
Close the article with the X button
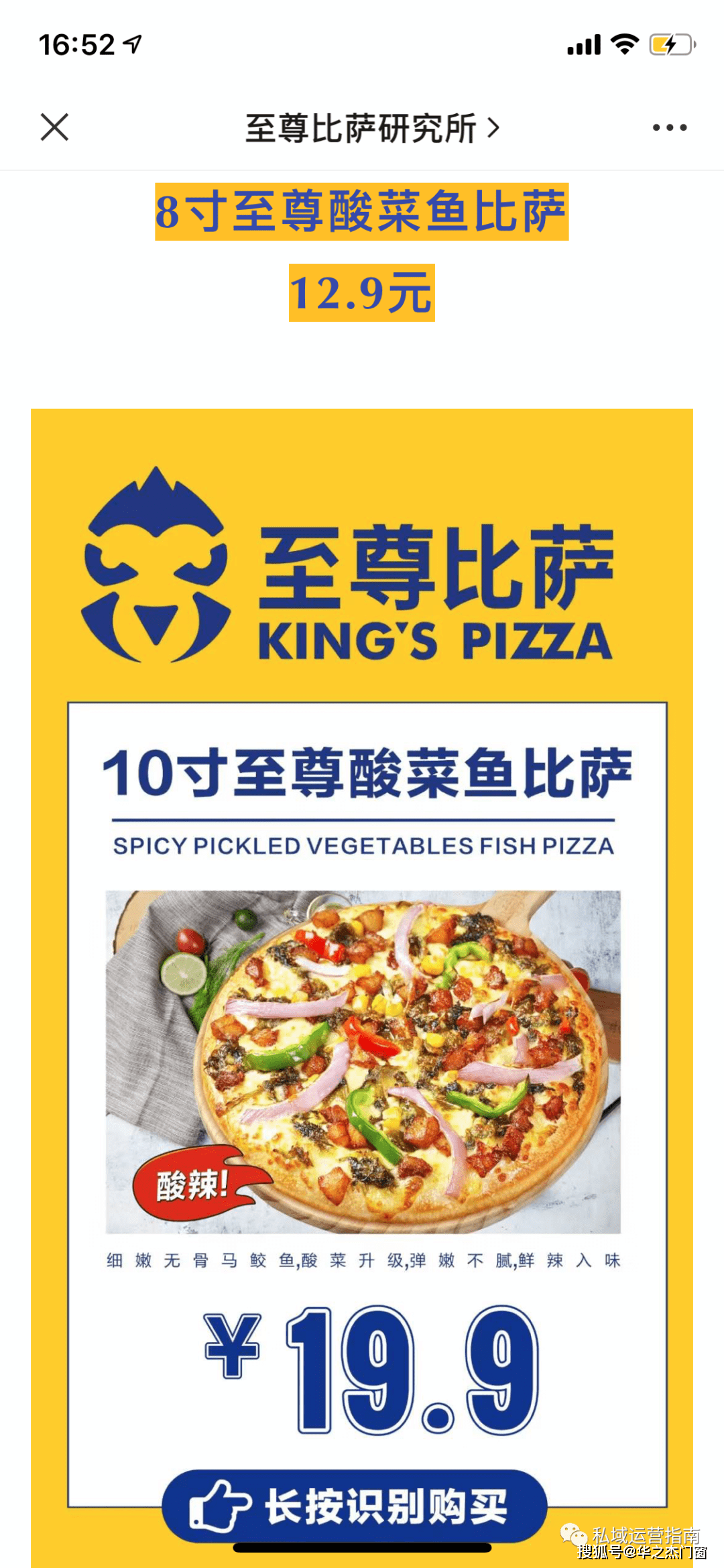54,127
